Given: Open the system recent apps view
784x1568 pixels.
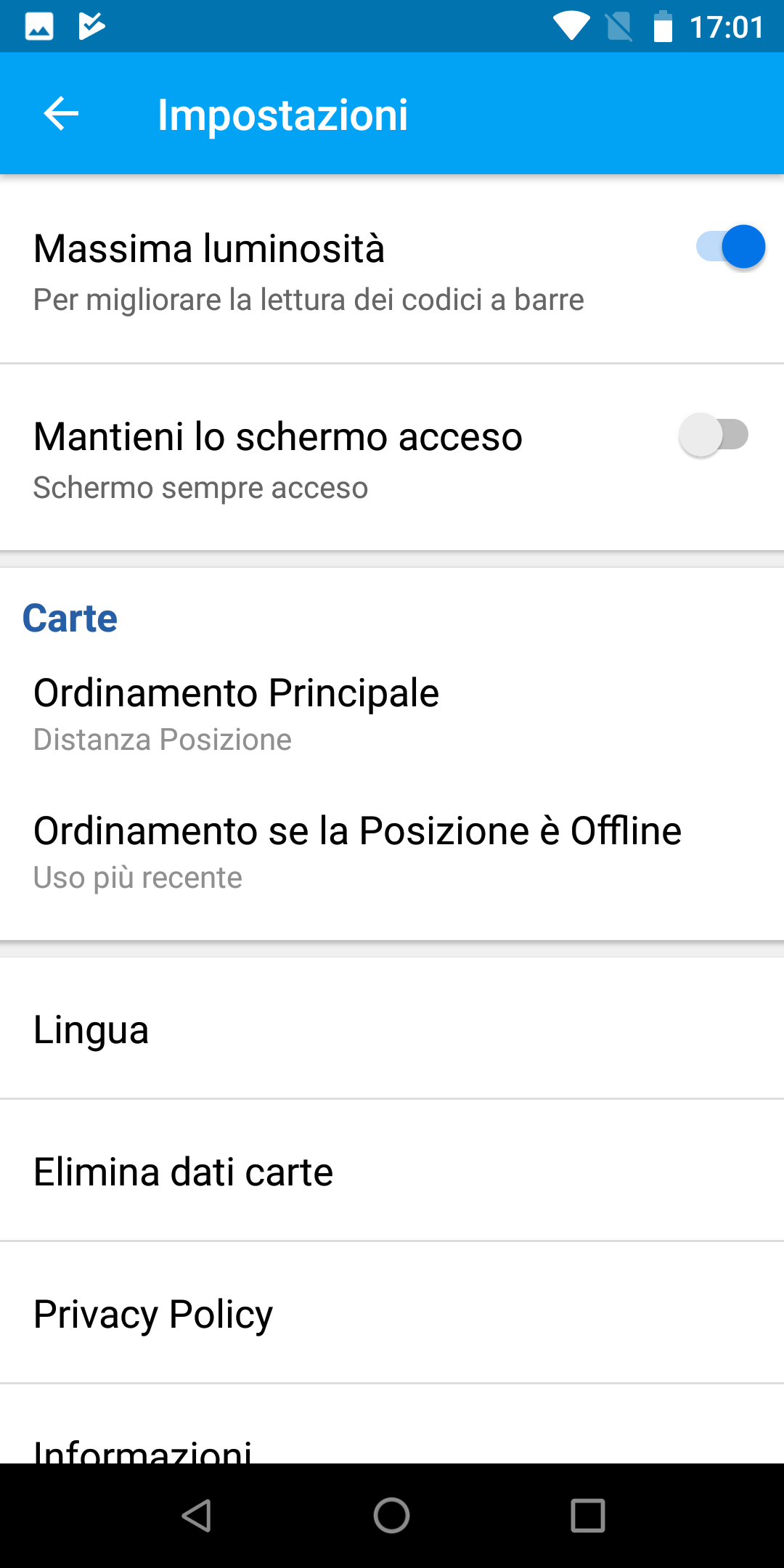Looking at the screenshot, I should coord(587,1516).
